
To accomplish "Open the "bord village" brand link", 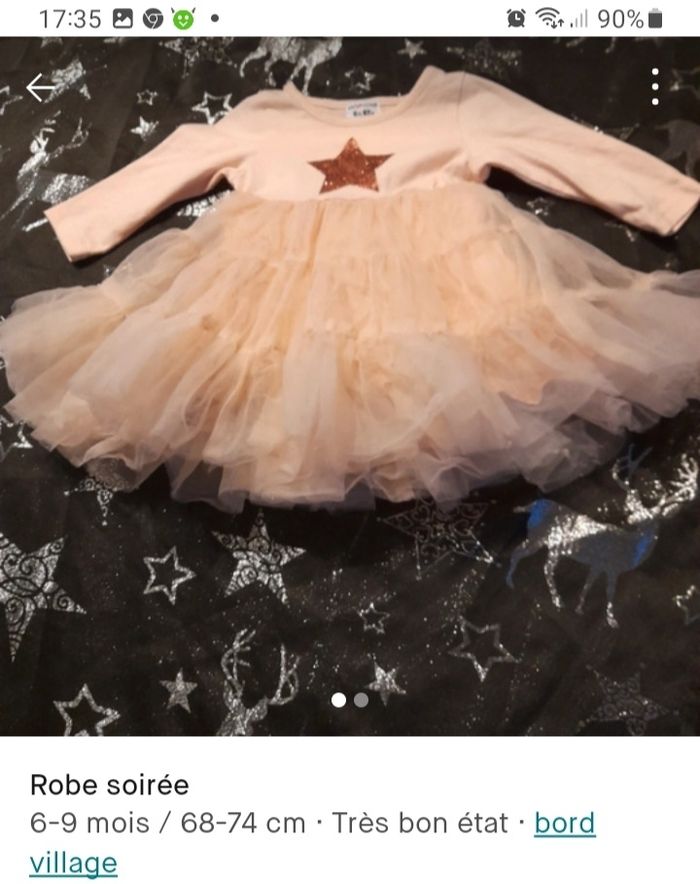I will point(564,824).
